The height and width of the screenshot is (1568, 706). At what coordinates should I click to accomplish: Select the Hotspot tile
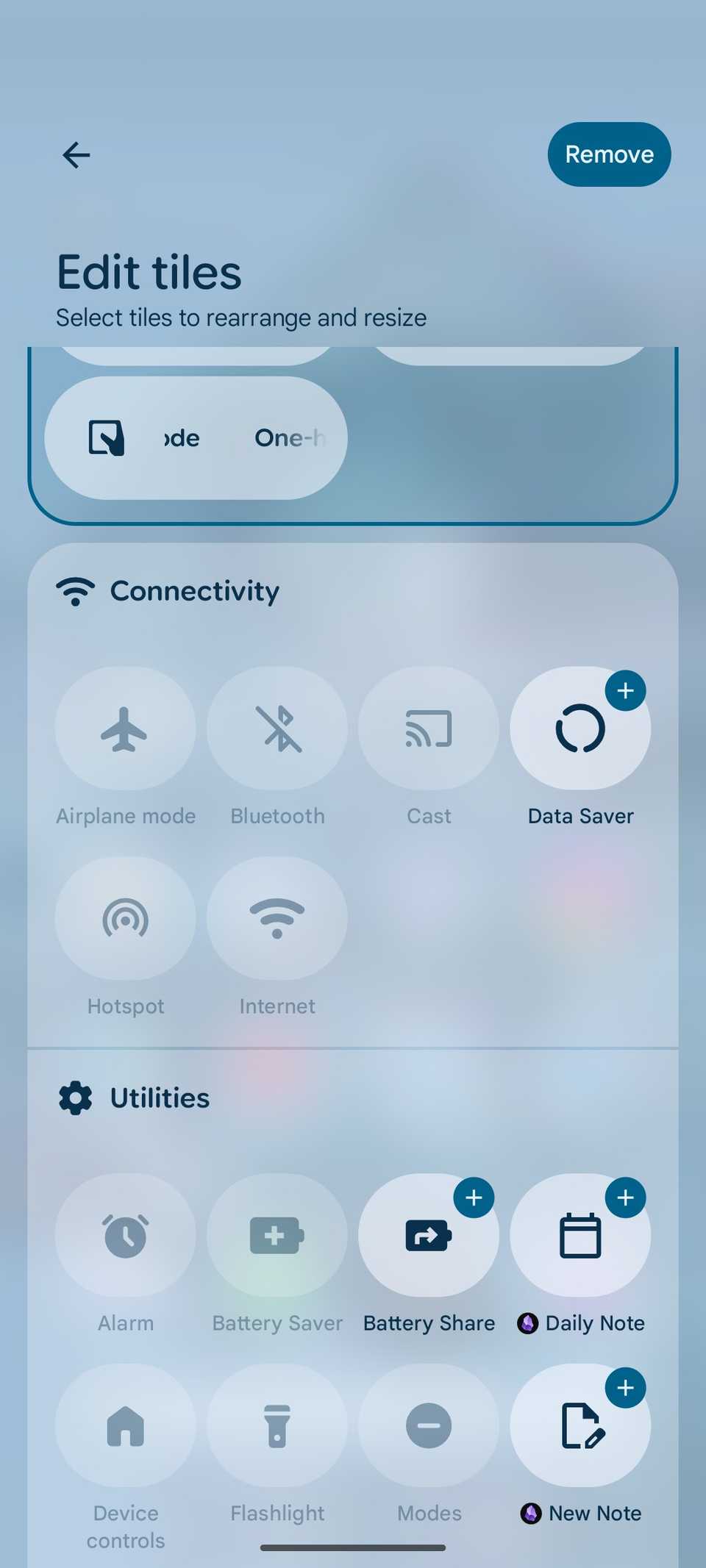[x=125, y=918]
